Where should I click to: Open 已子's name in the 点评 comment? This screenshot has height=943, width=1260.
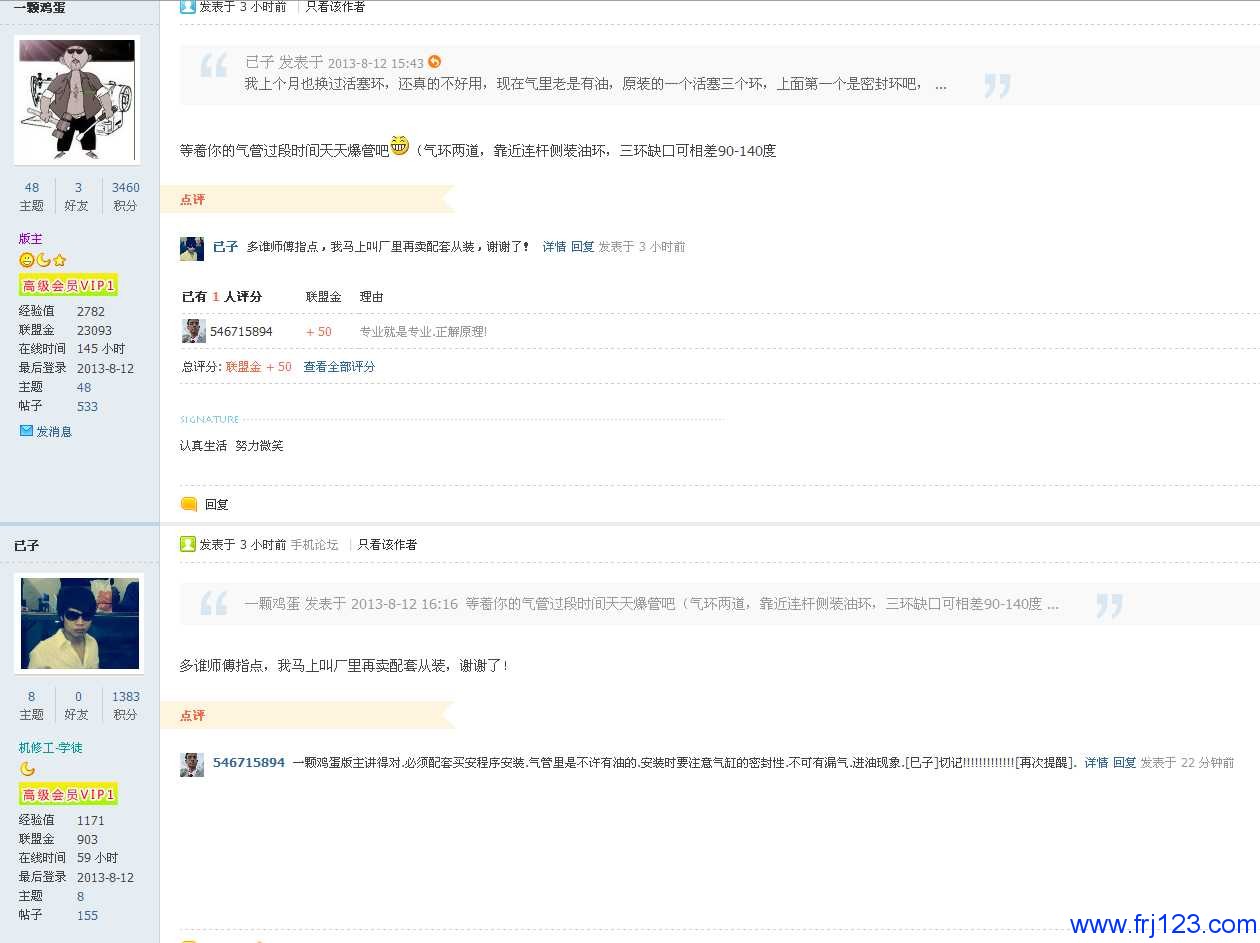point(225,247)
